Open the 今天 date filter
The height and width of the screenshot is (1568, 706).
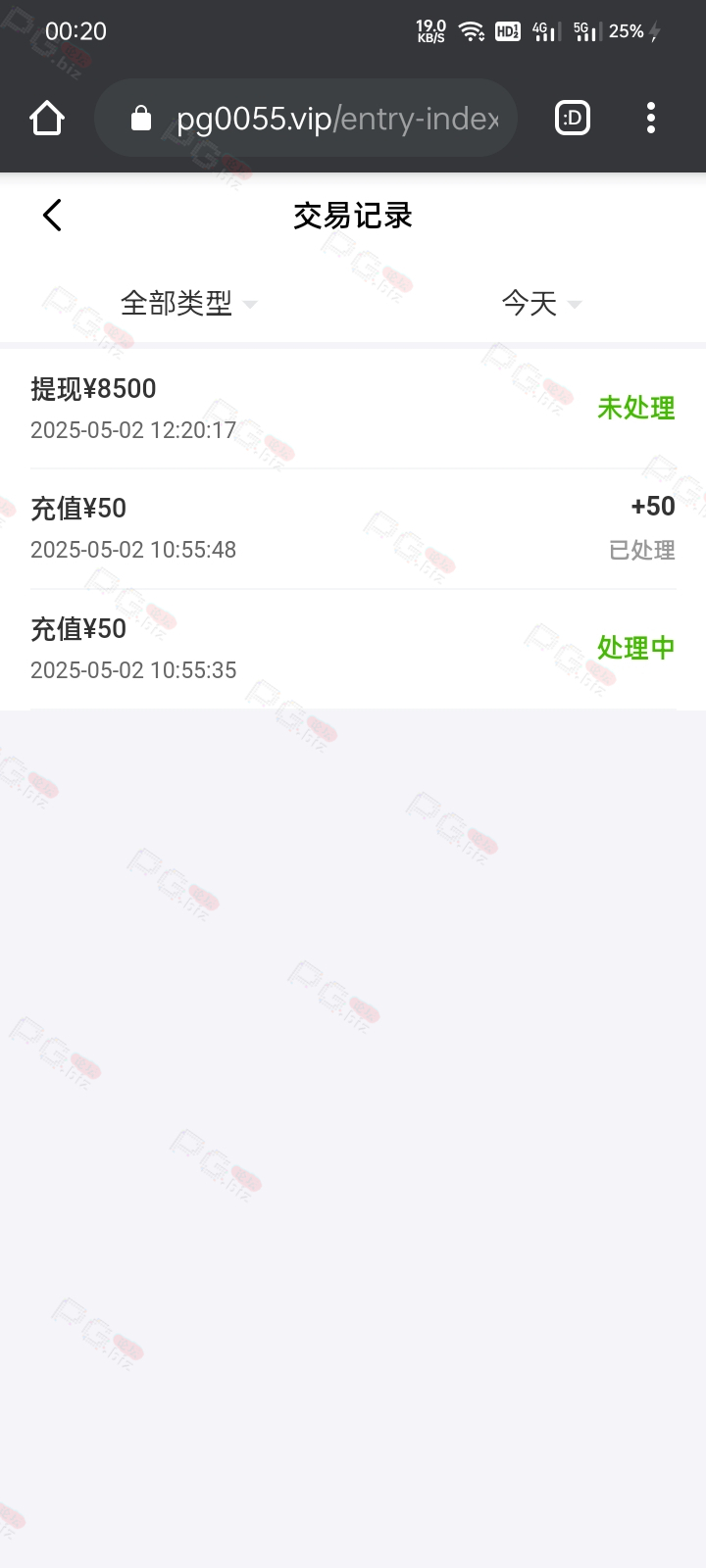pyautogui.click(x=541, y=304)
